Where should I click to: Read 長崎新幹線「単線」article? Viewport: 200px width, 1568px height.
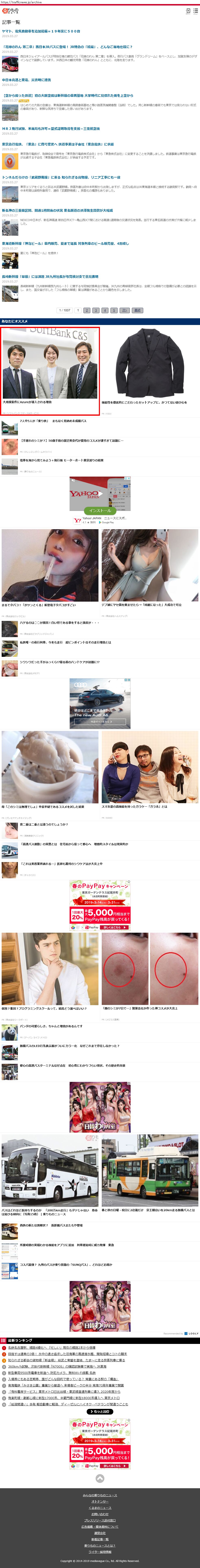(50, 276)
